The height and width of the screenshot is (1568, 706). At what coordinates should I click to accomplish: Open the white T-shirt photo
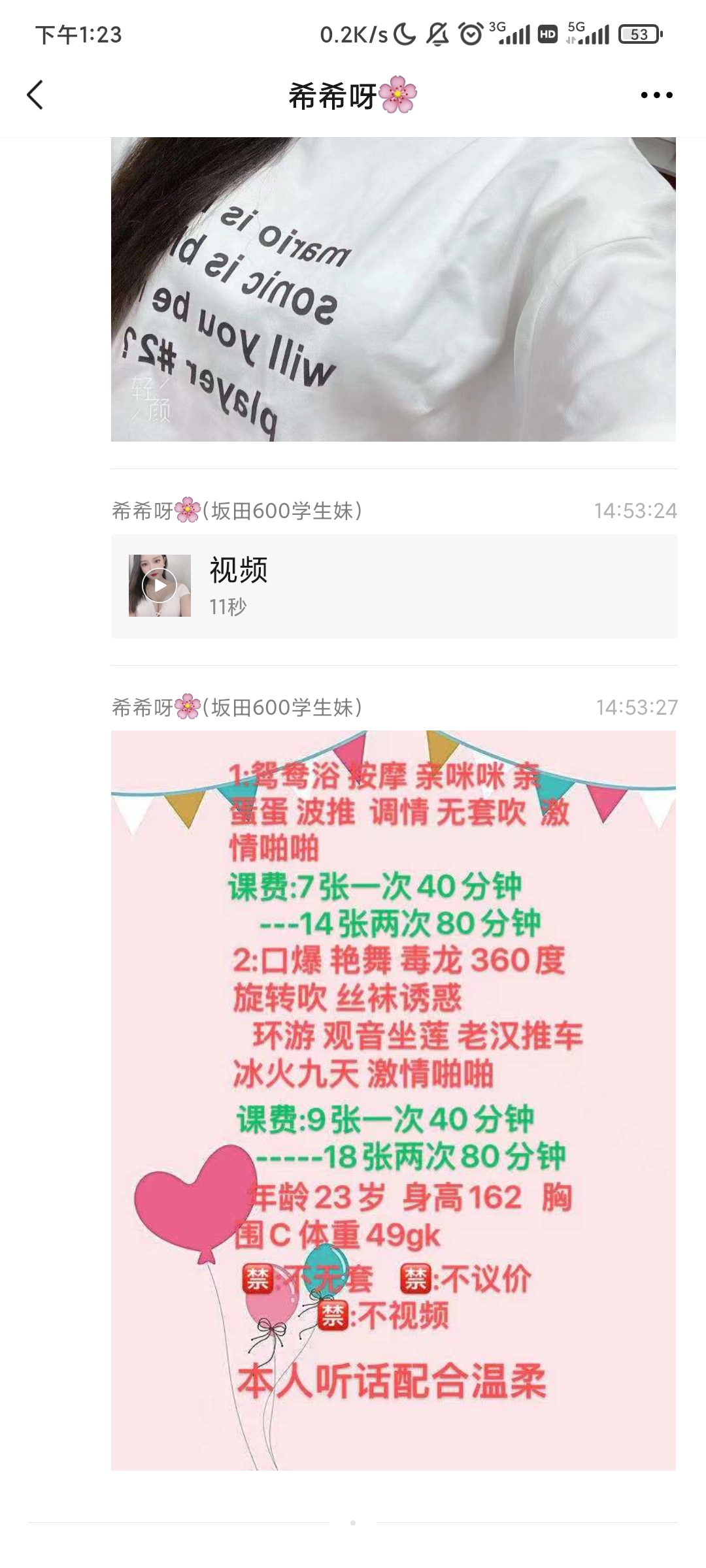pyautogui.click(x=394, y=289)
